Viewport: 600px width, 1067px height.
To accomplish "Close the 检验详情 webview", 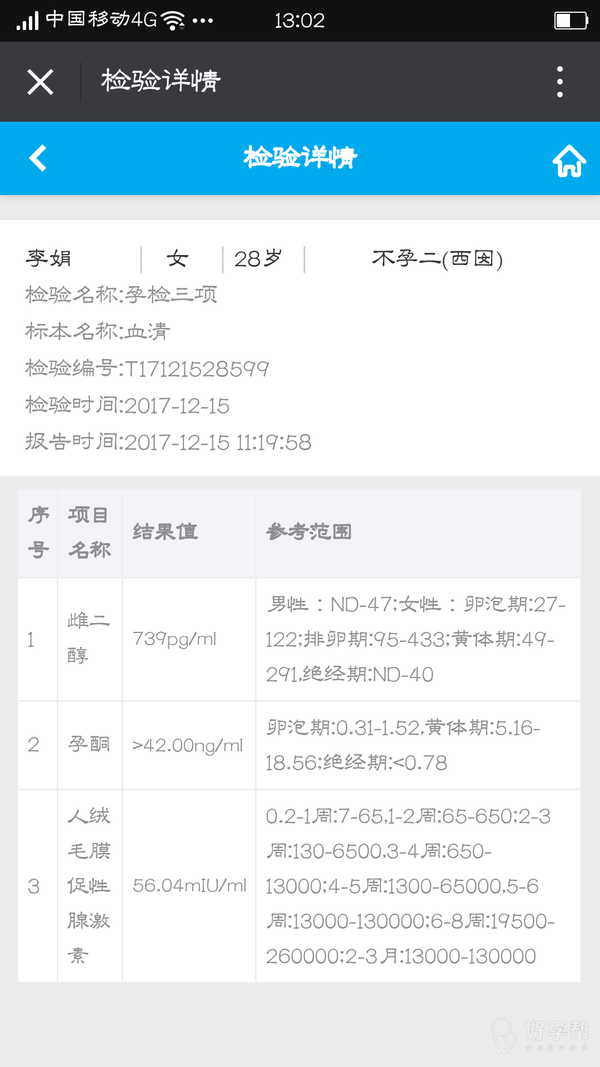I will point(40,82).
